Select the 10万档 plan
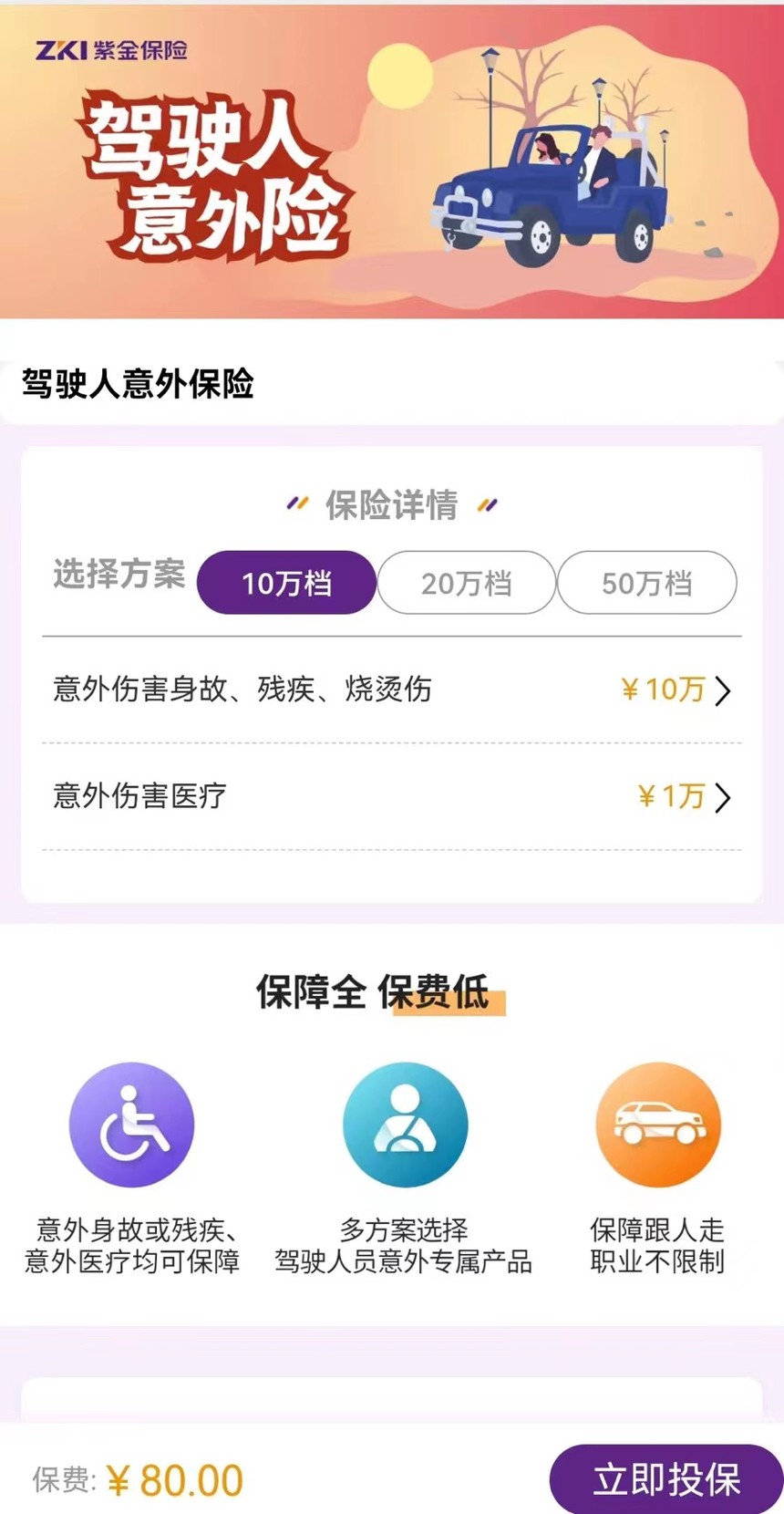 point(286,583)
